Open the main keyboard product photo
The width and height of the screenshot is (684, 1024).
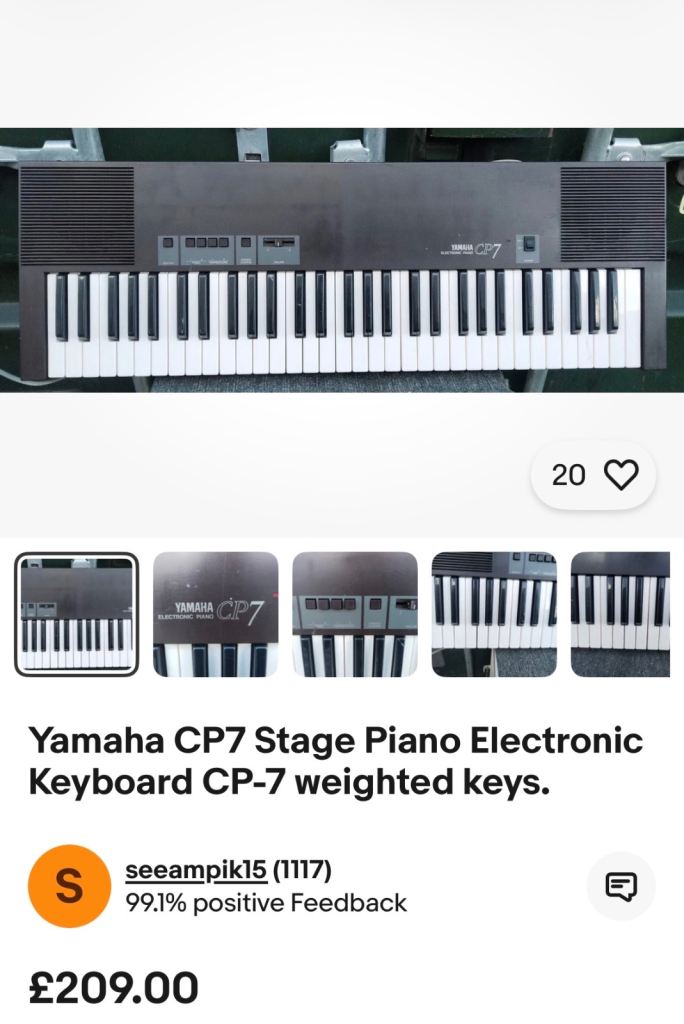point(342,260)
